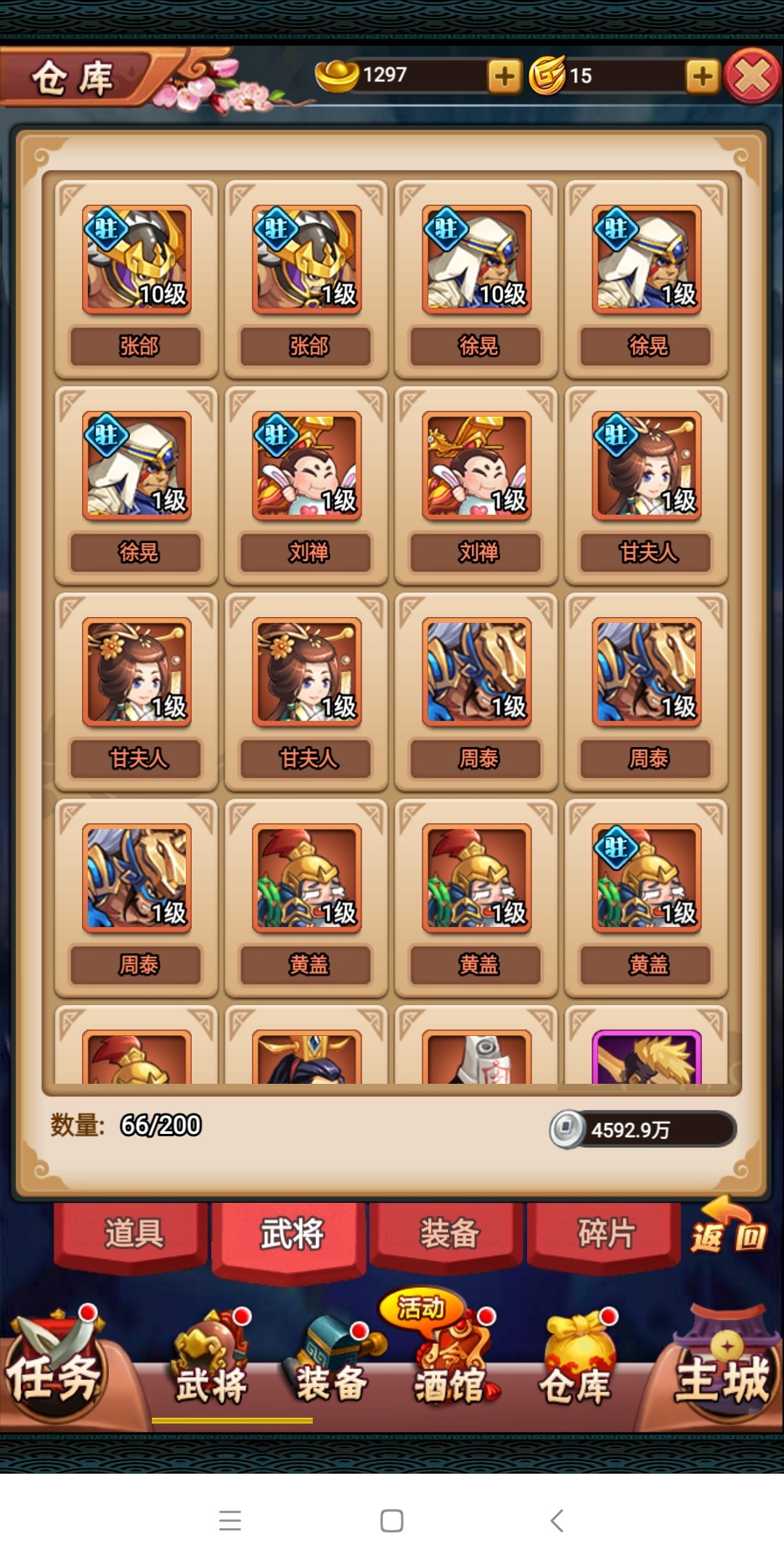
Task: Switch to the 道具 items tab
Action: click(x=134, y=1233)
